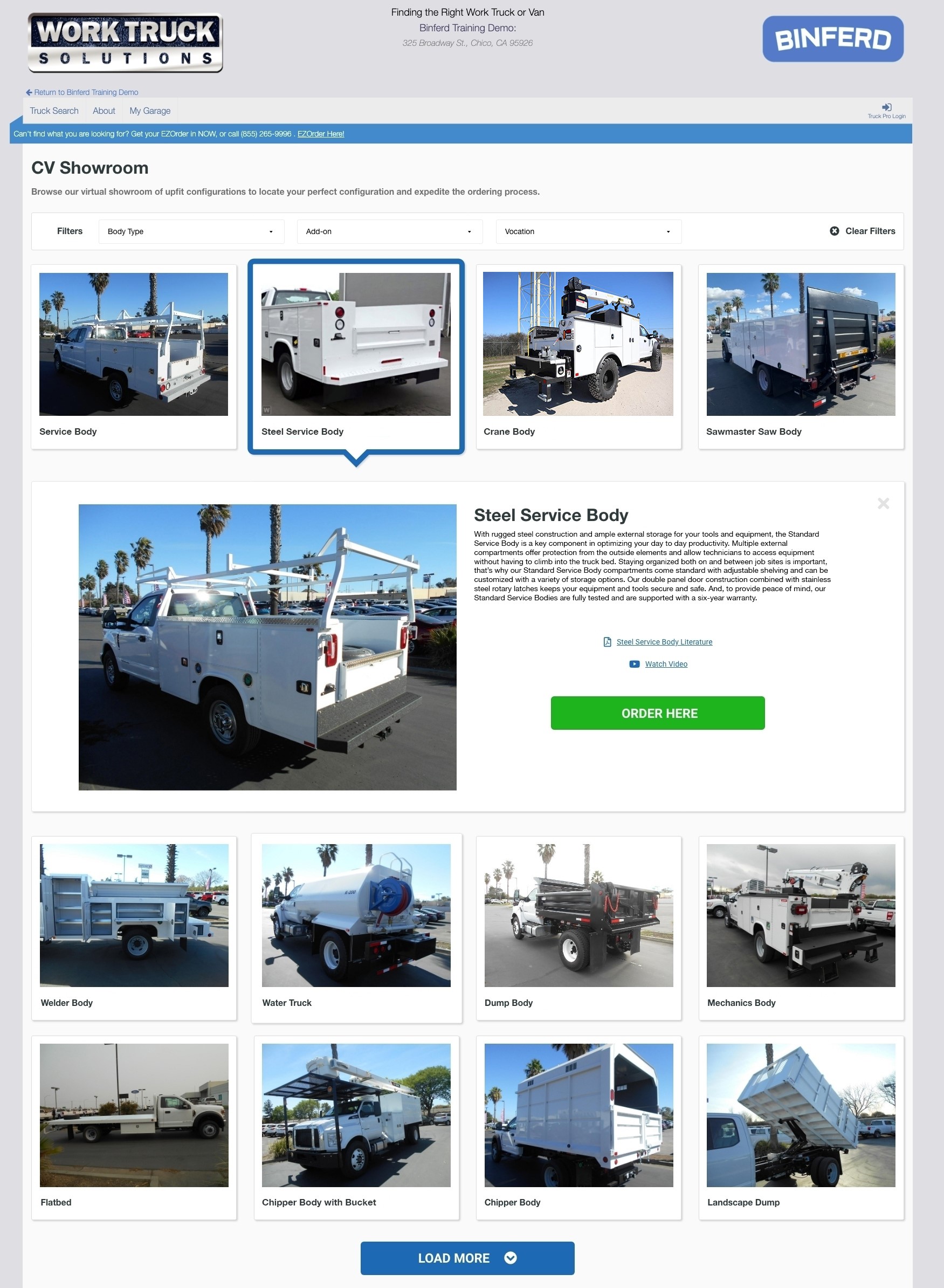Tap the green ORDER HERE button
Image resolution: width=944 pixels, height=1288 pixels.
pyautogui.click(x=657, y=713)
